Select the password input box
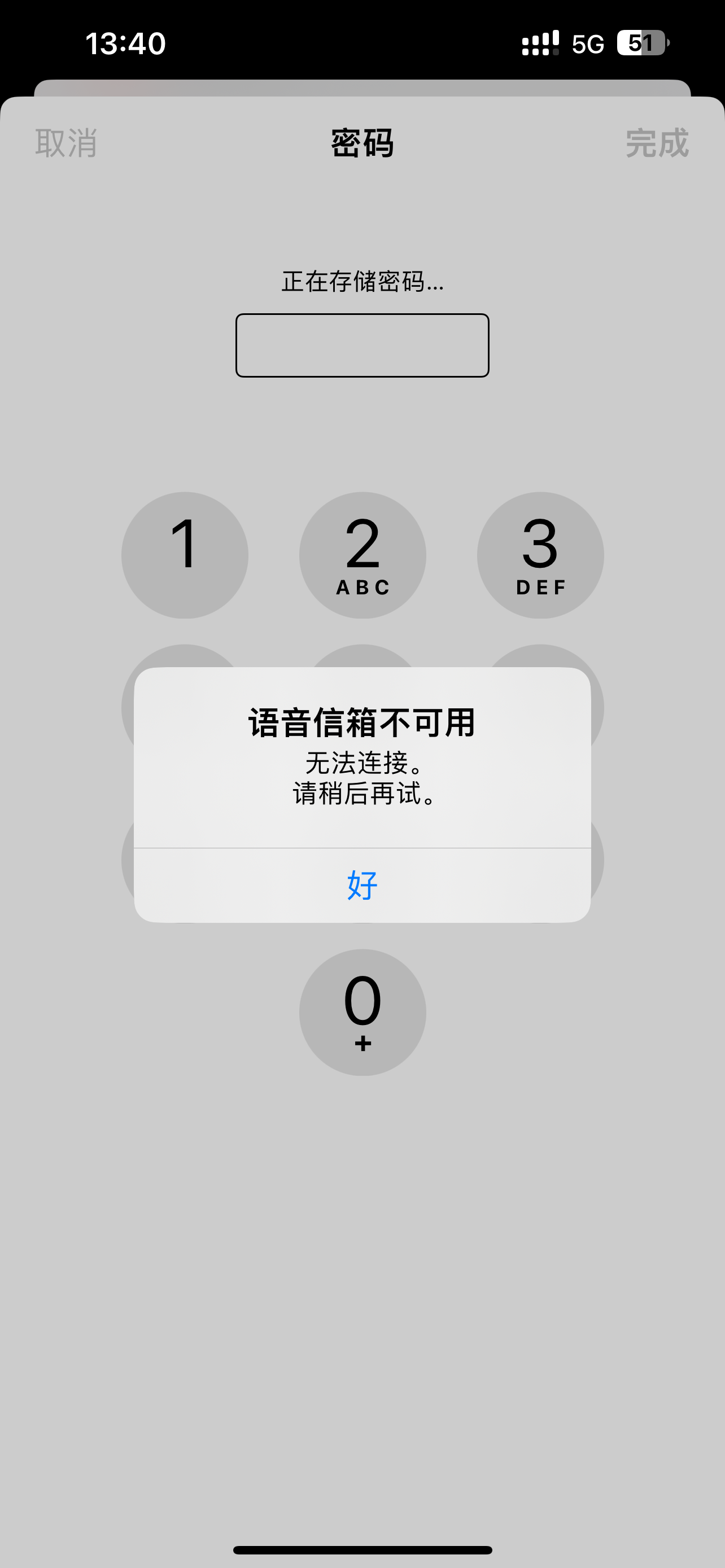The image size is (725, 1568). click(x=362, y=345)
